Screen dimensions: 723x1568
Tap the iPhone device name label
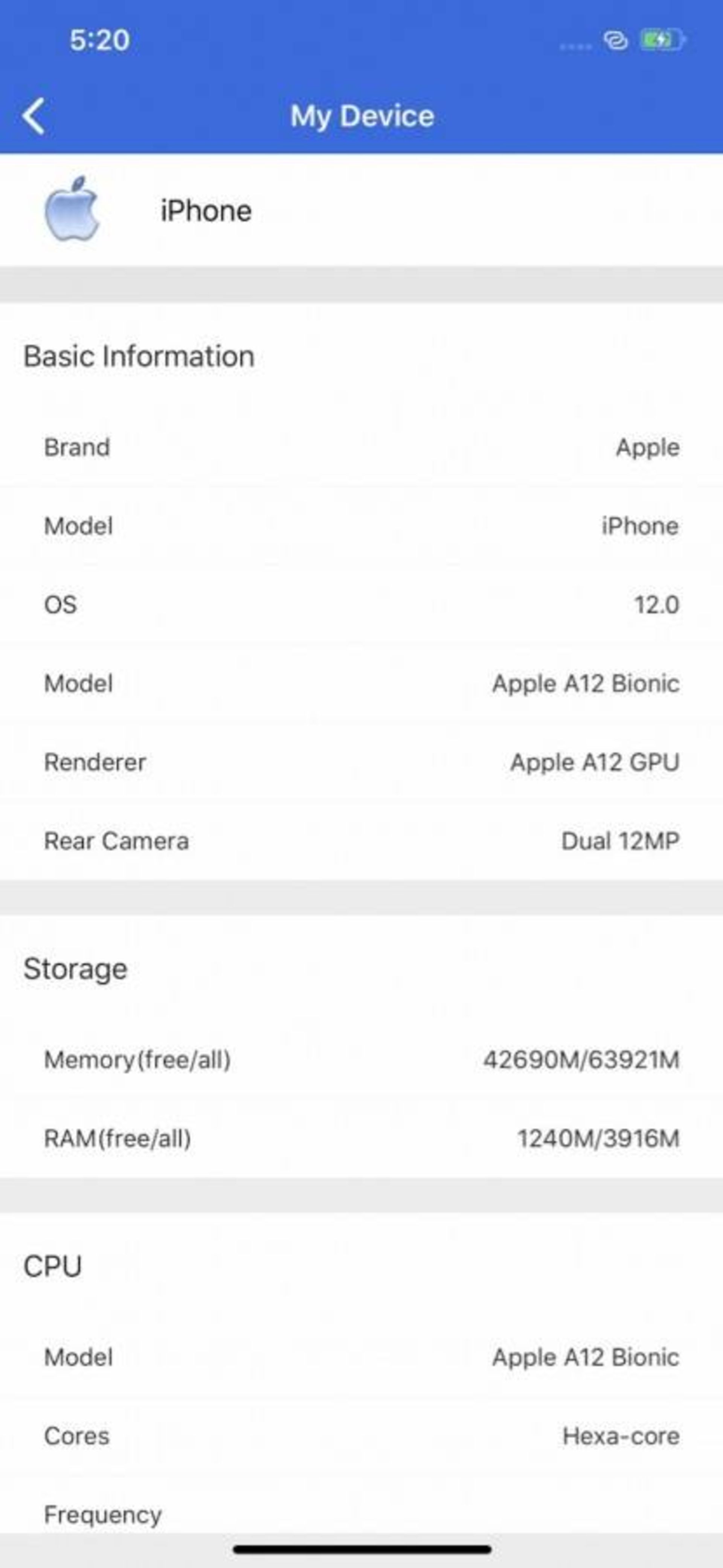205,210
